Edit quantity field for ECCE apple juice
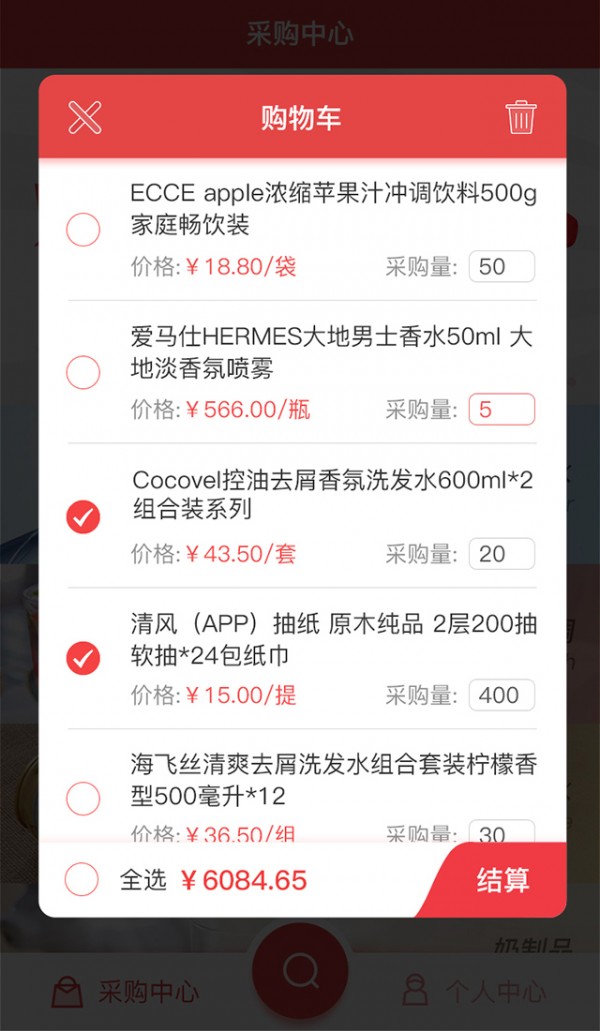 click(x=501, y=267)
